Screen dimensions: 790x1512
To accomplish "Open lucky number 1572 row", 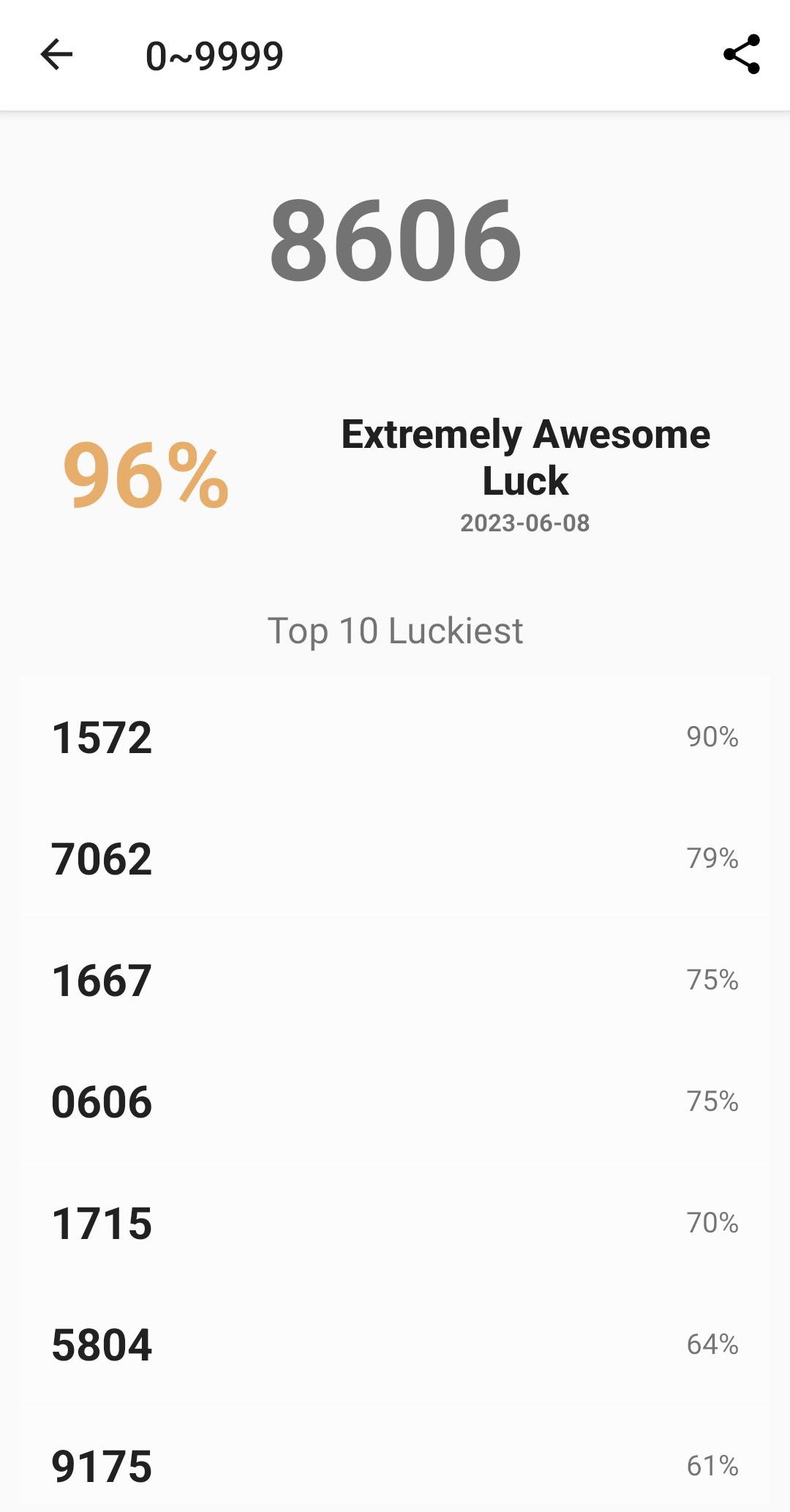I will [x=395, y=737].
